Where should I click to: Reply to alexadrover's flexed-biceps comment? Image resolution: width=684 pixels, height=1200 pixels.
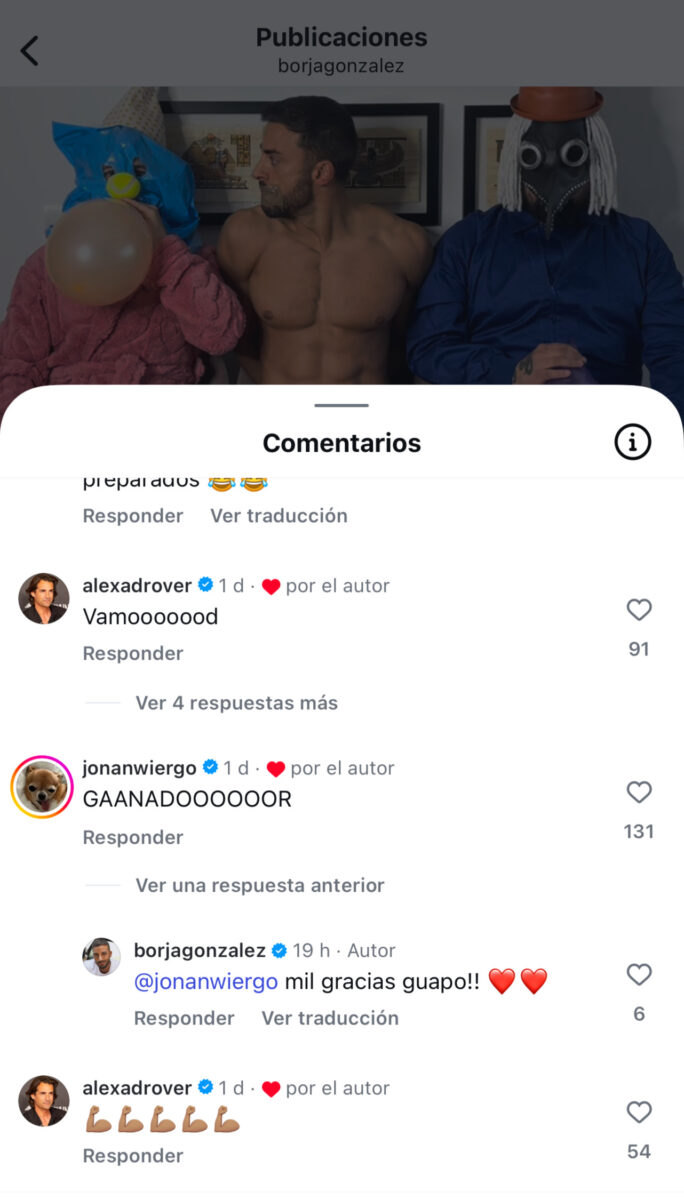click(x=133, y=1156)
